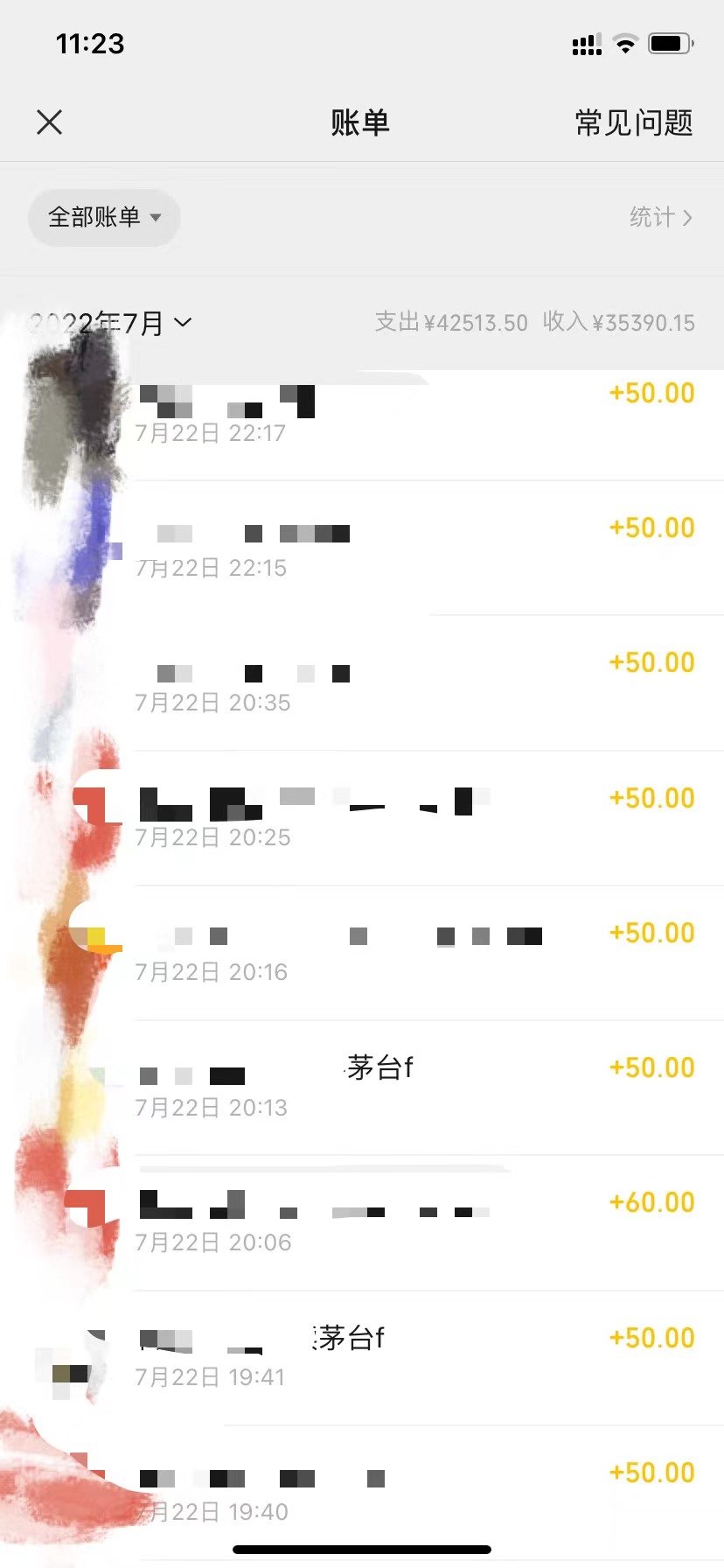The image size is (724, 1568).
Task: Close the 账单 page
Action: (50, 122)
